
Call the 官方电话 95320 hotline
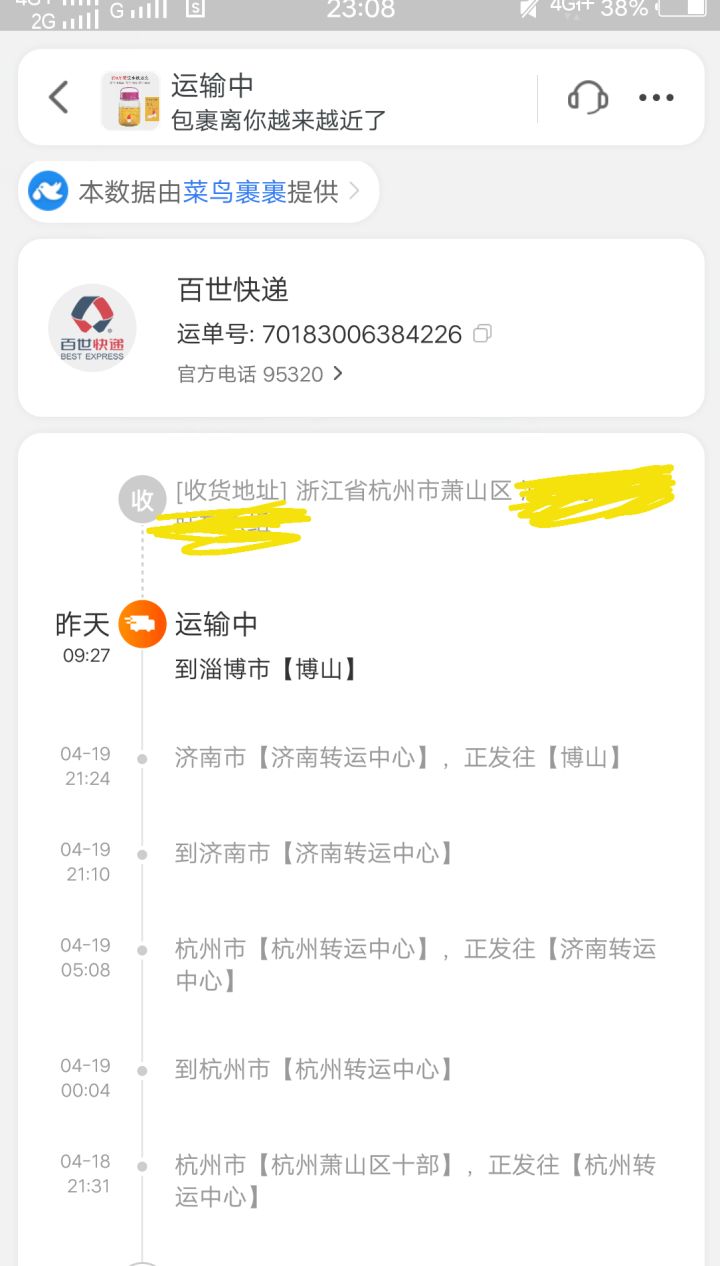coord(260,374)
